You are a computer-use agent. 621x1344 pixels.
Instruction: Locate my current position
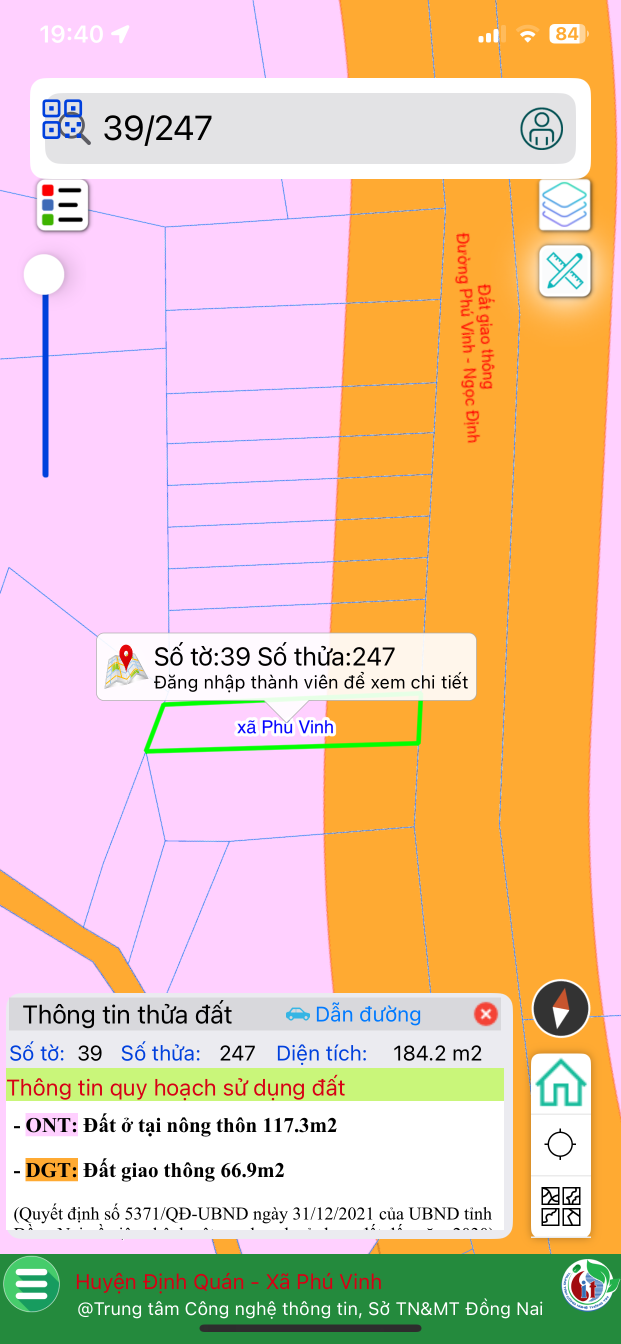point(561,1144)
